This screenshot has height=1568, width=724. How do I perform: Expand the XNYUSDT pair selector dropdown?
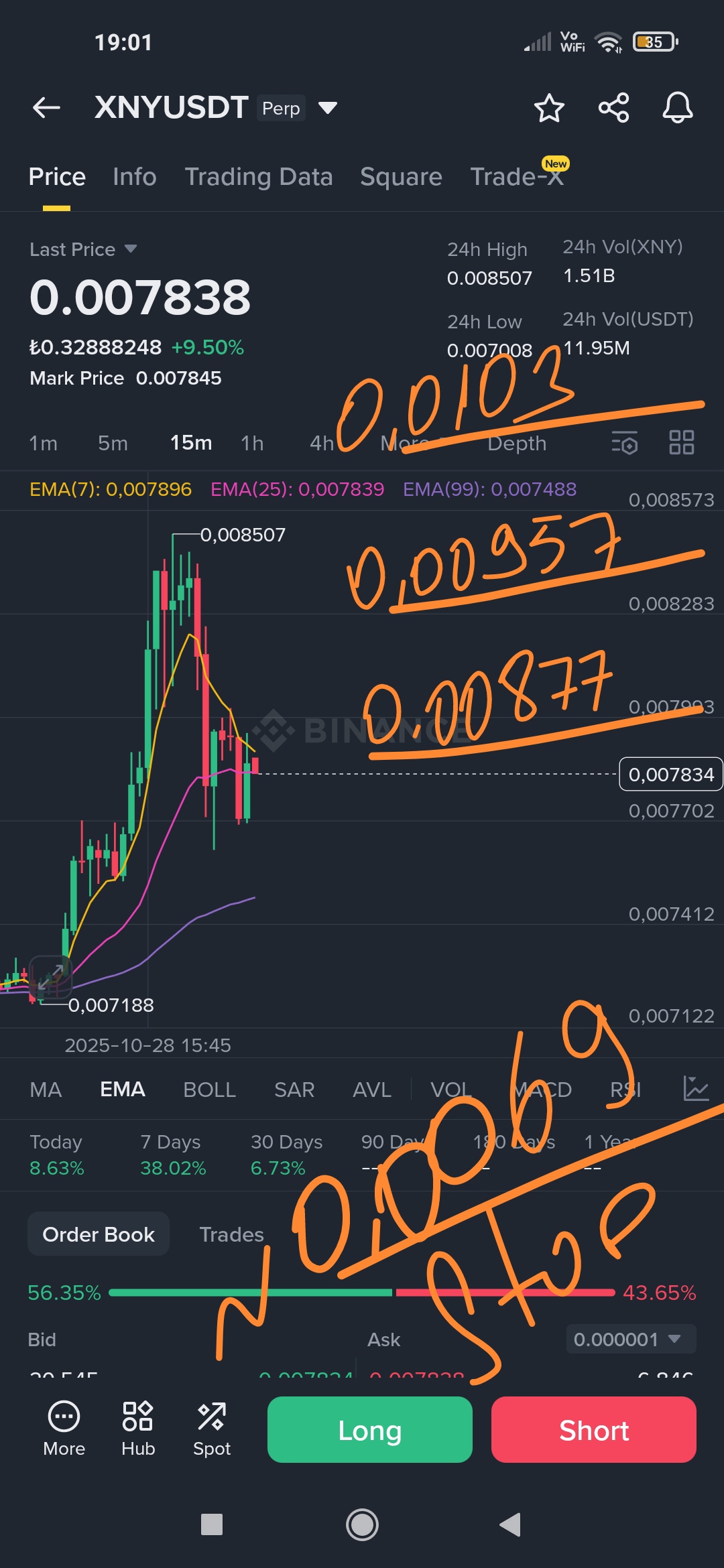click(327, 108)
